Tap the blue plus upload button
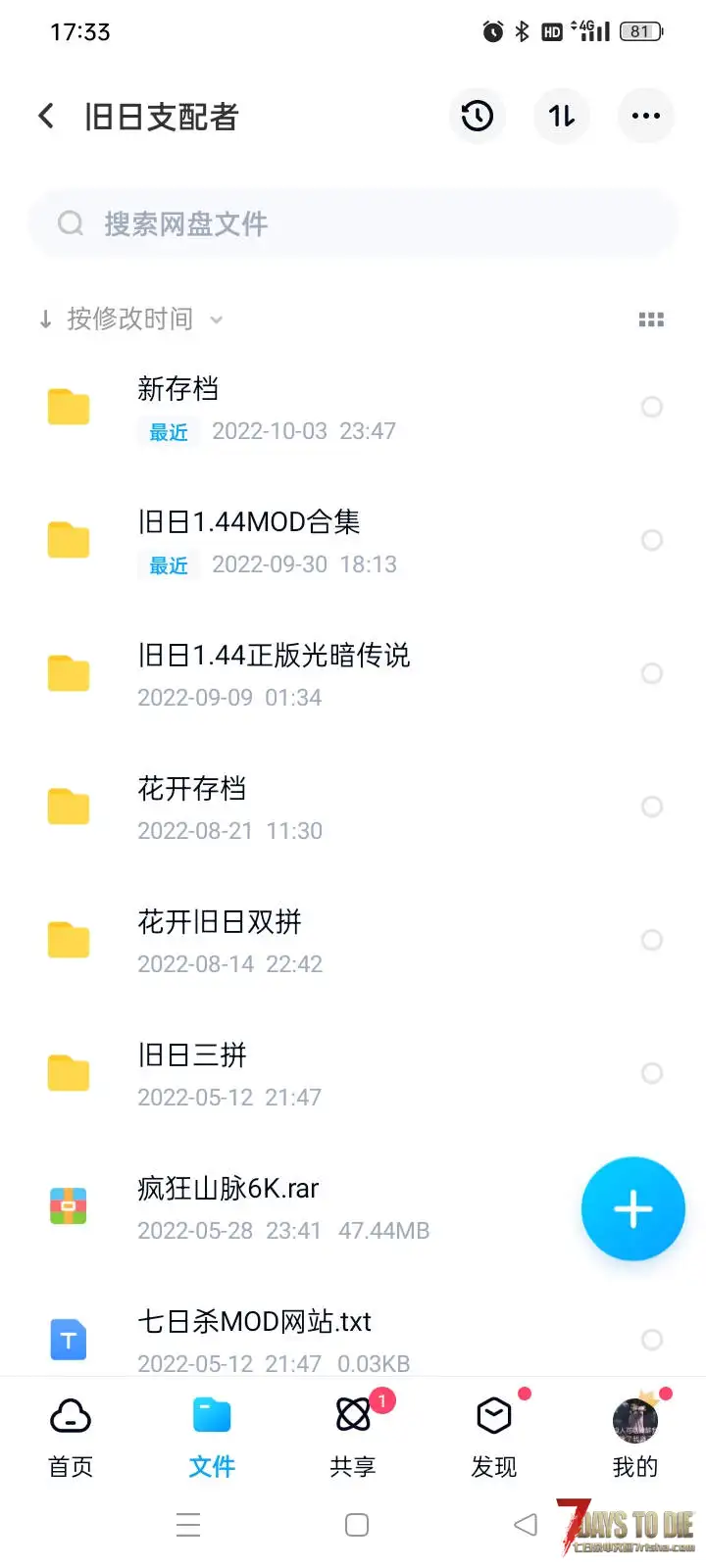The width and height of the screenshot is (706, 1568). click(x=633, y=1208)
